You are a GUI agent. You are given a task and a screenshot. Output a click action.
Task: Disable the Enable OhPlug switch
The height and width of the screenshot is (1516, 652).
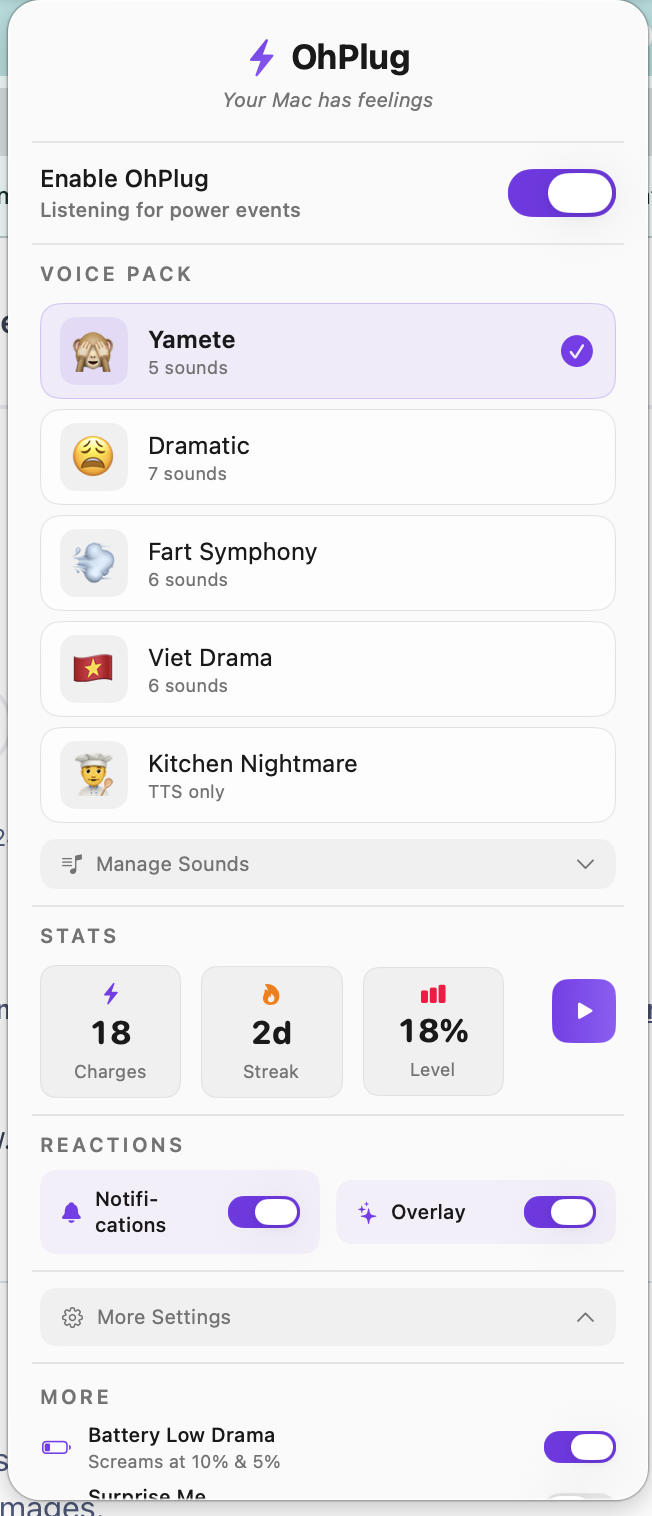coord(561,193)
